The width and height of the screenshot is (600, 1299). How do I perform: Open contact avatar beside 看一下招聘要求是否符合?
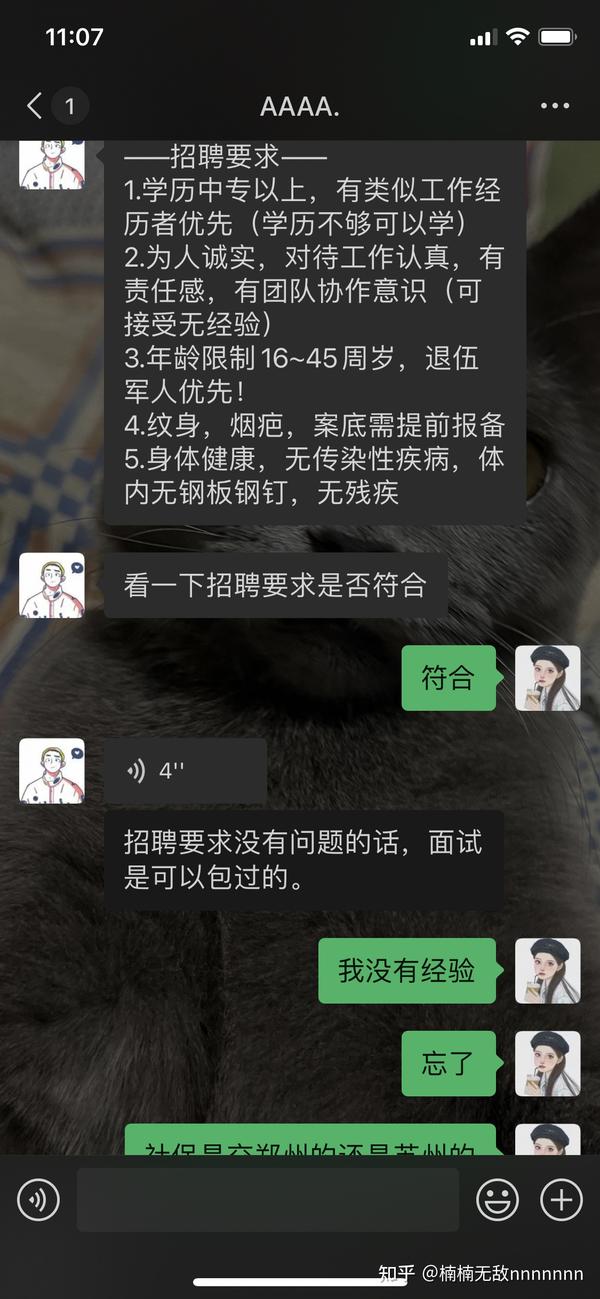pos(52,585)
